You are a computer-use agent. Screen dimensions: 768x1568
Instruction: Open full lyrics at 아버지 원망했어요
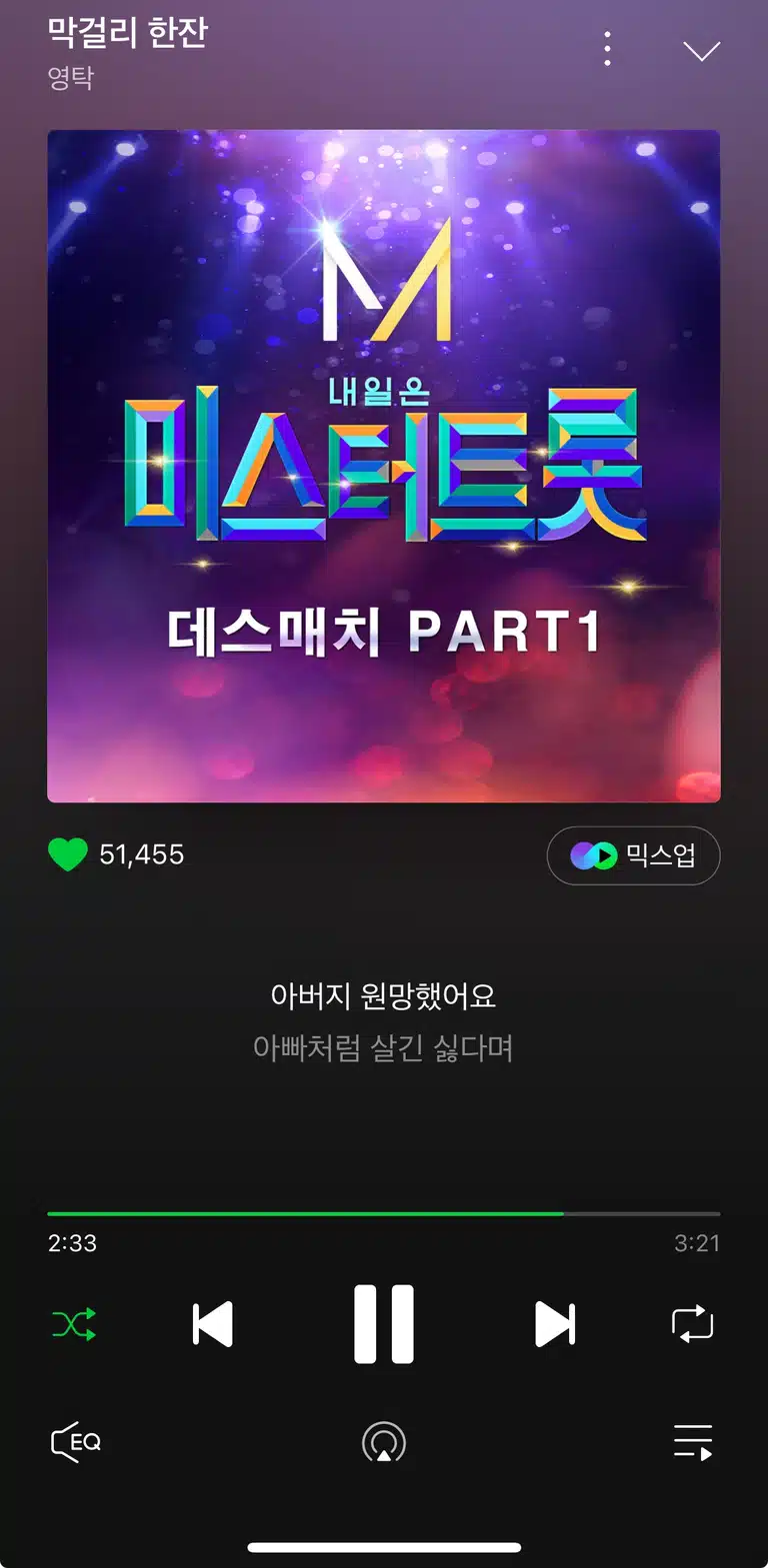[384, 995]
